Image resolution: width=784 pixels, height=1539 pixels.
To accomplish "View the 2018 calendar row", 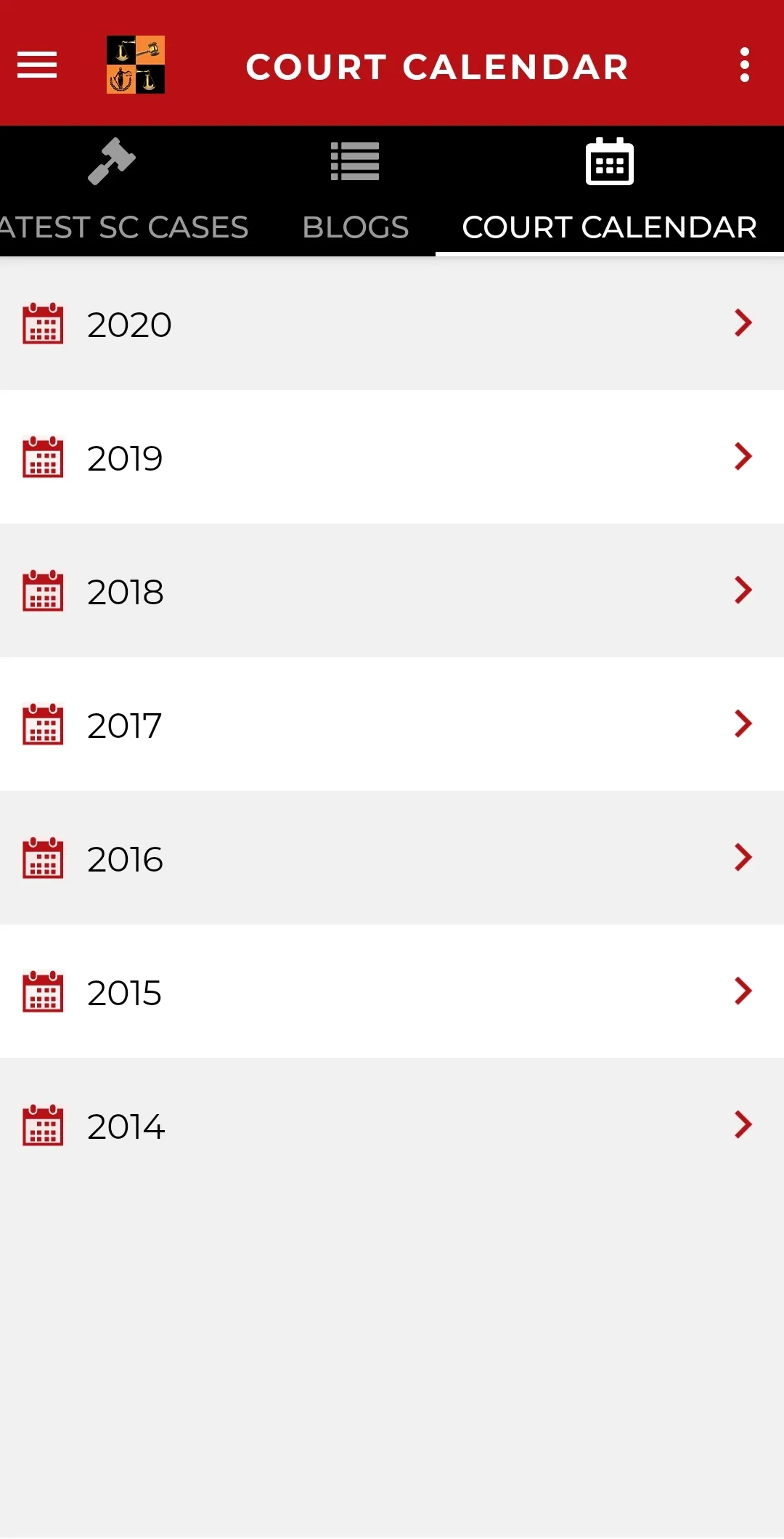I will pyautogui.click(x=392, y=590).
